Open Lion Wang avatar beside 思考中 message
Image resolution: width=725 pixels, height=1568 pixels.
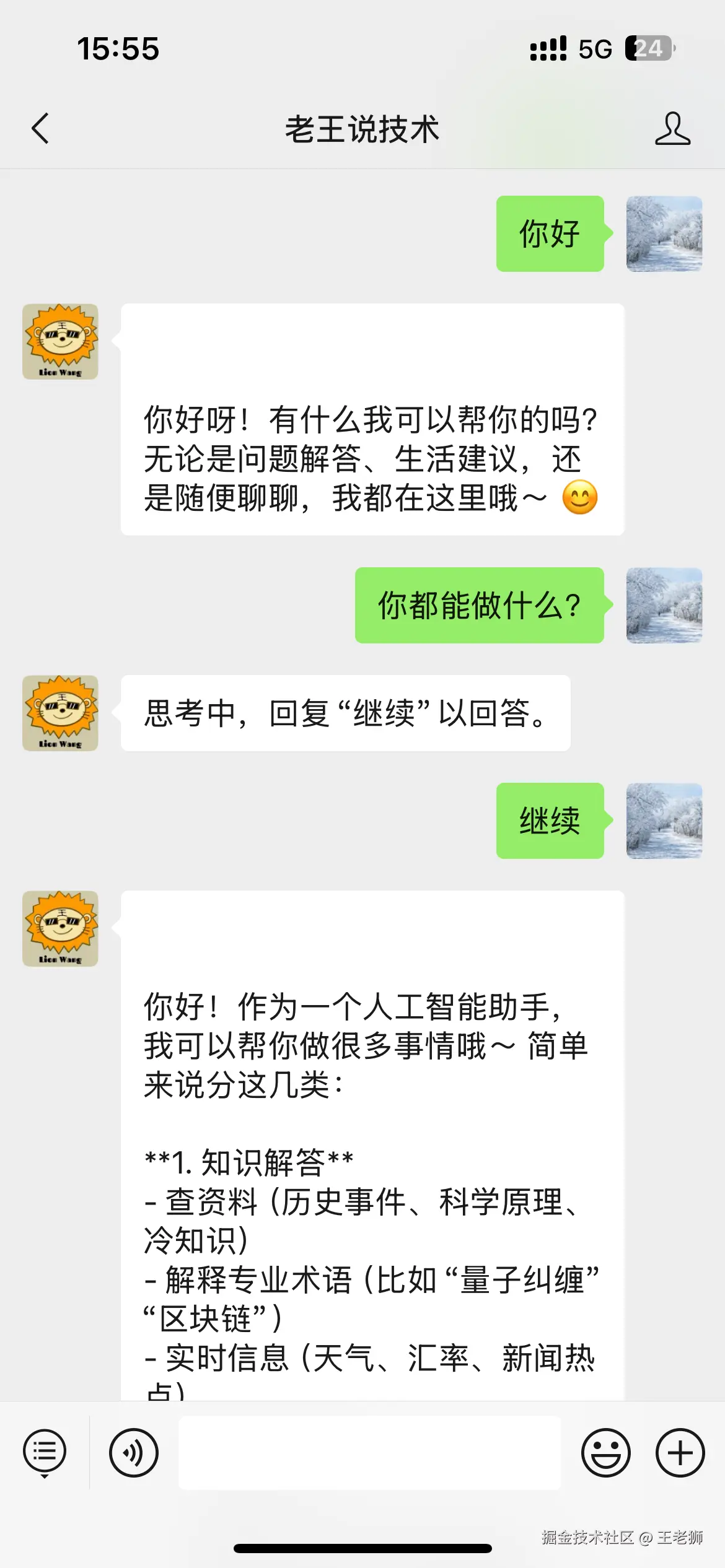click(x=60, y=713)
